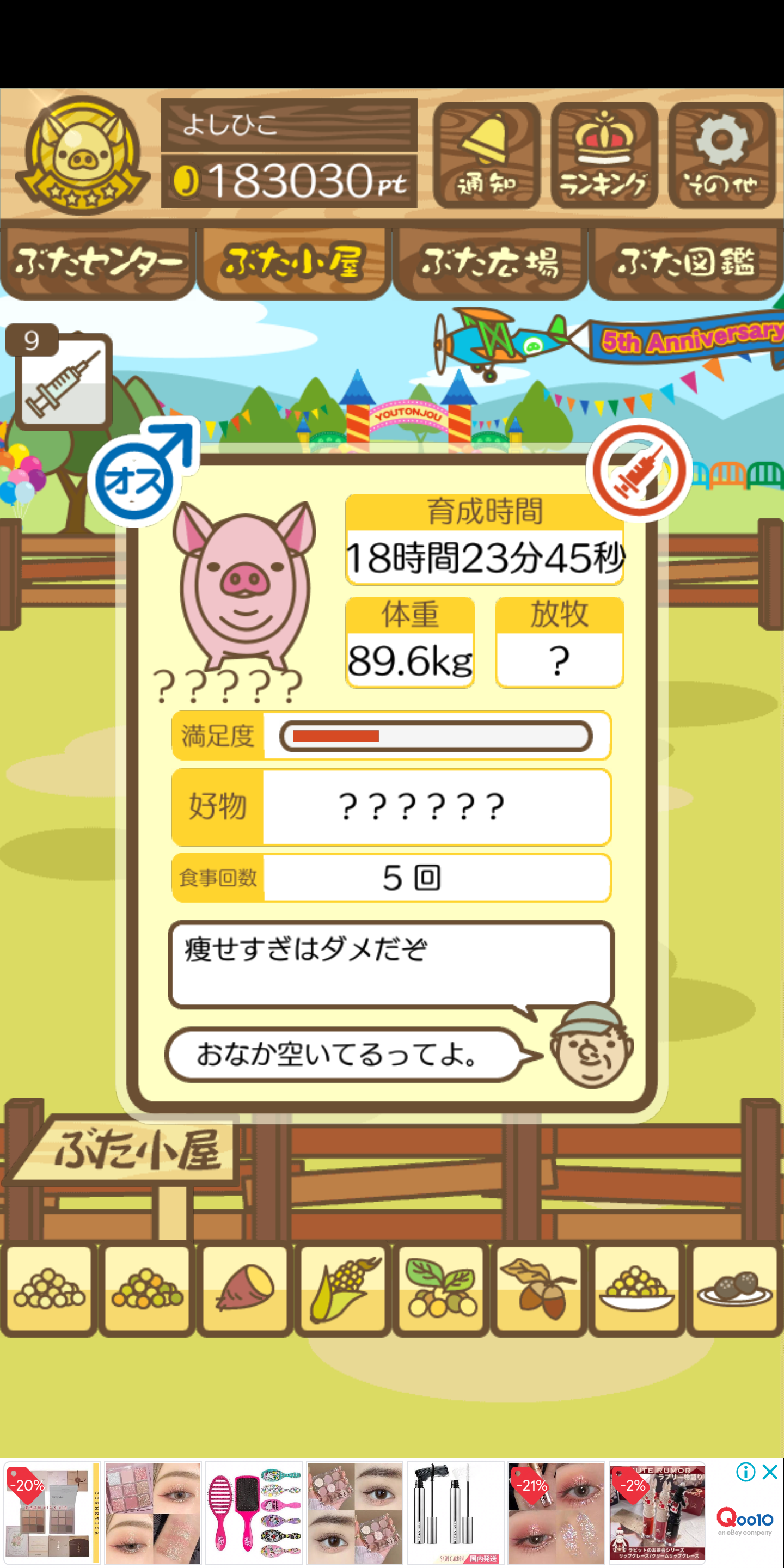Viewport: 784px width, 1568px height.
Task: Open the 通知 notifications bell
Action: (x=486, y=155)
